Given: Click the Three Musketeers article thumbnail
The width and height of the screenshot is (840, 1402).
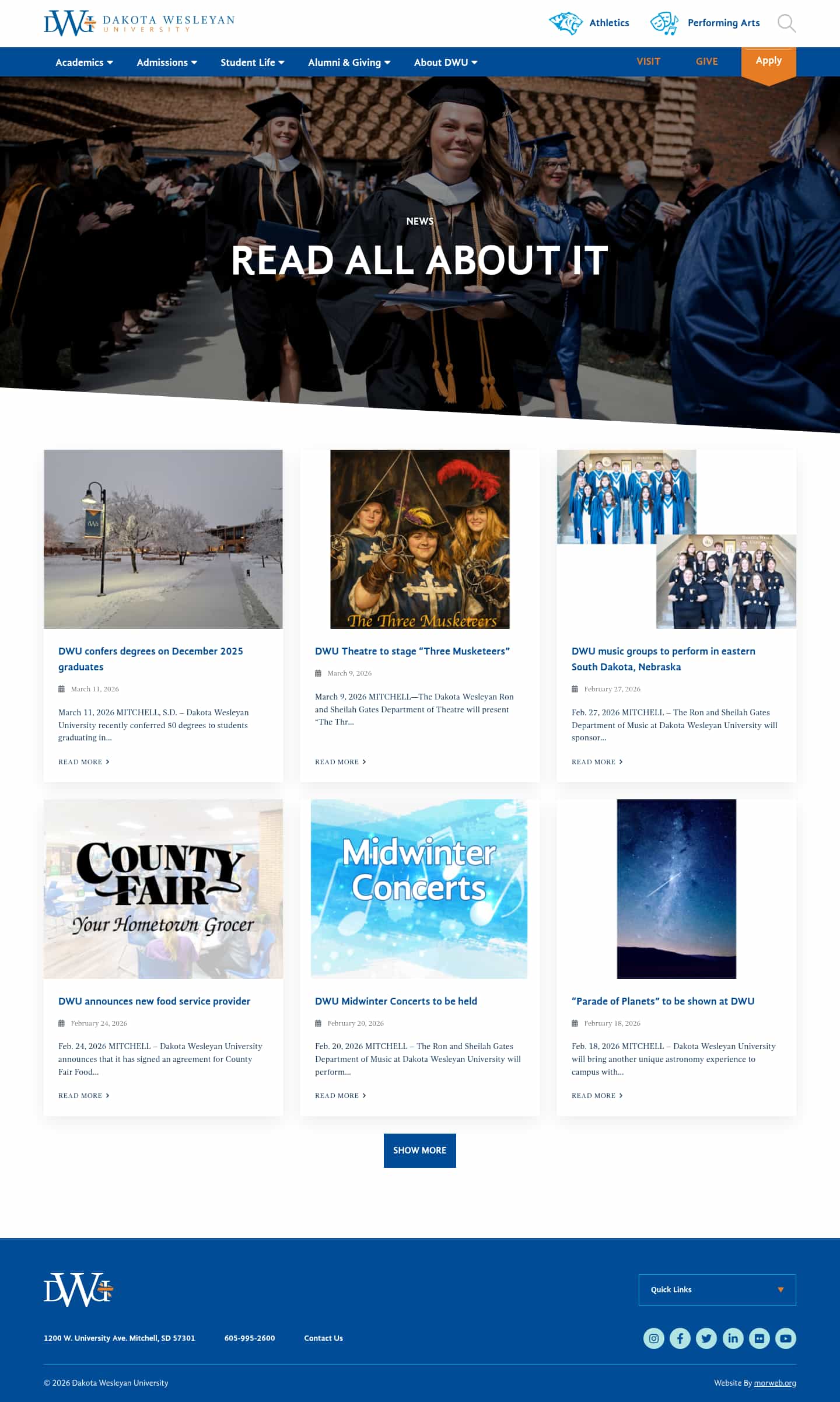Looking at the screenshot, I should pos(419,539).
